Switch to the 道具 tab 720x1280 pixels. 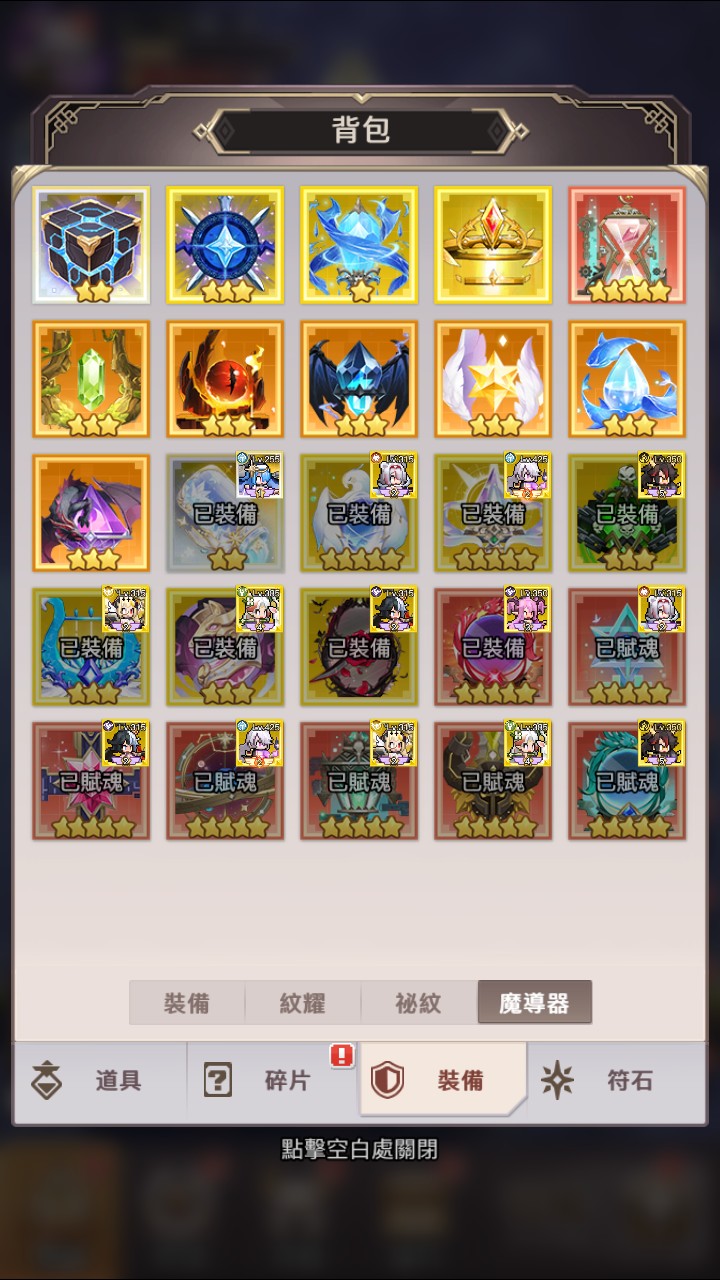point(98,1080)
